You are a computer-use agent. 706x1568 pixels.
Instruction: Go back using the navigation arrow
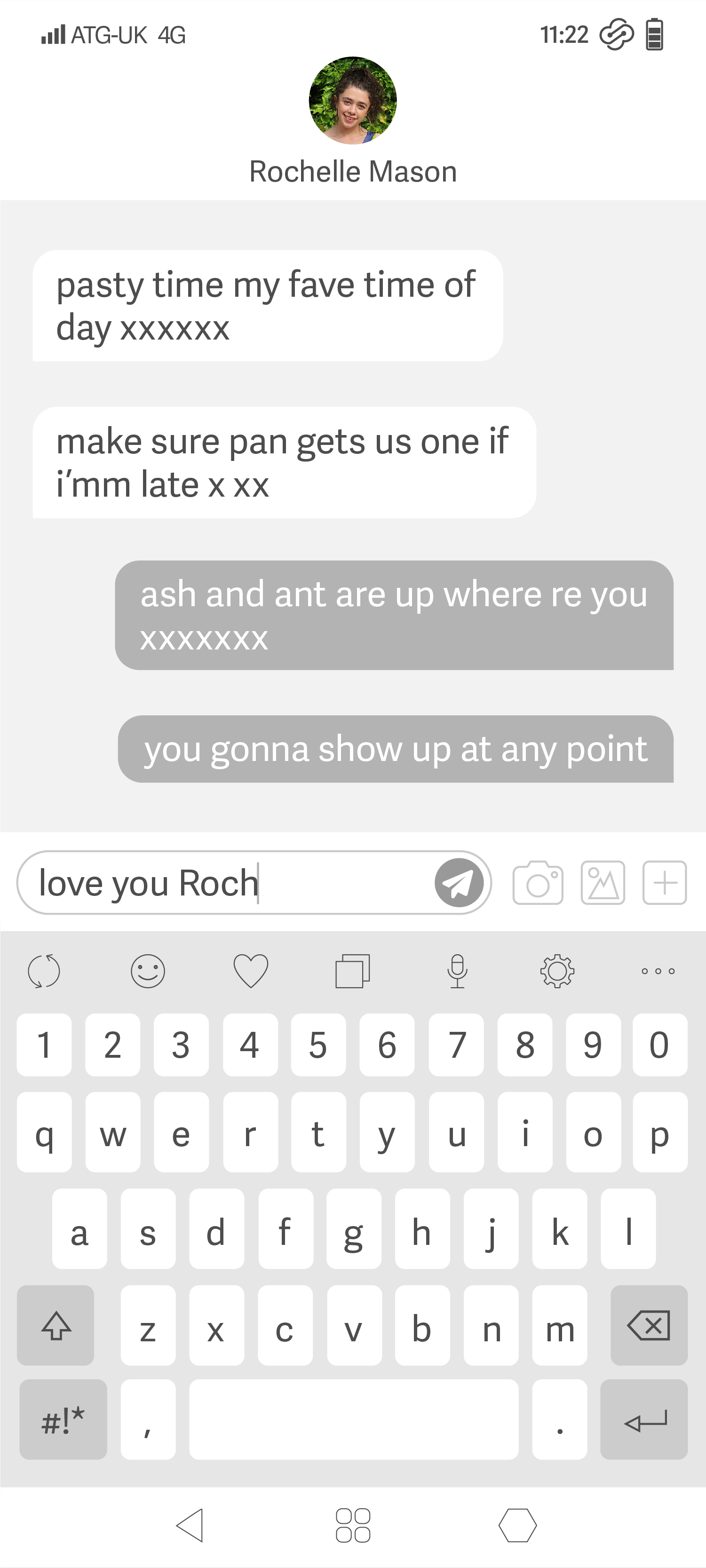pyautogui.click(x=190, y=1525)
